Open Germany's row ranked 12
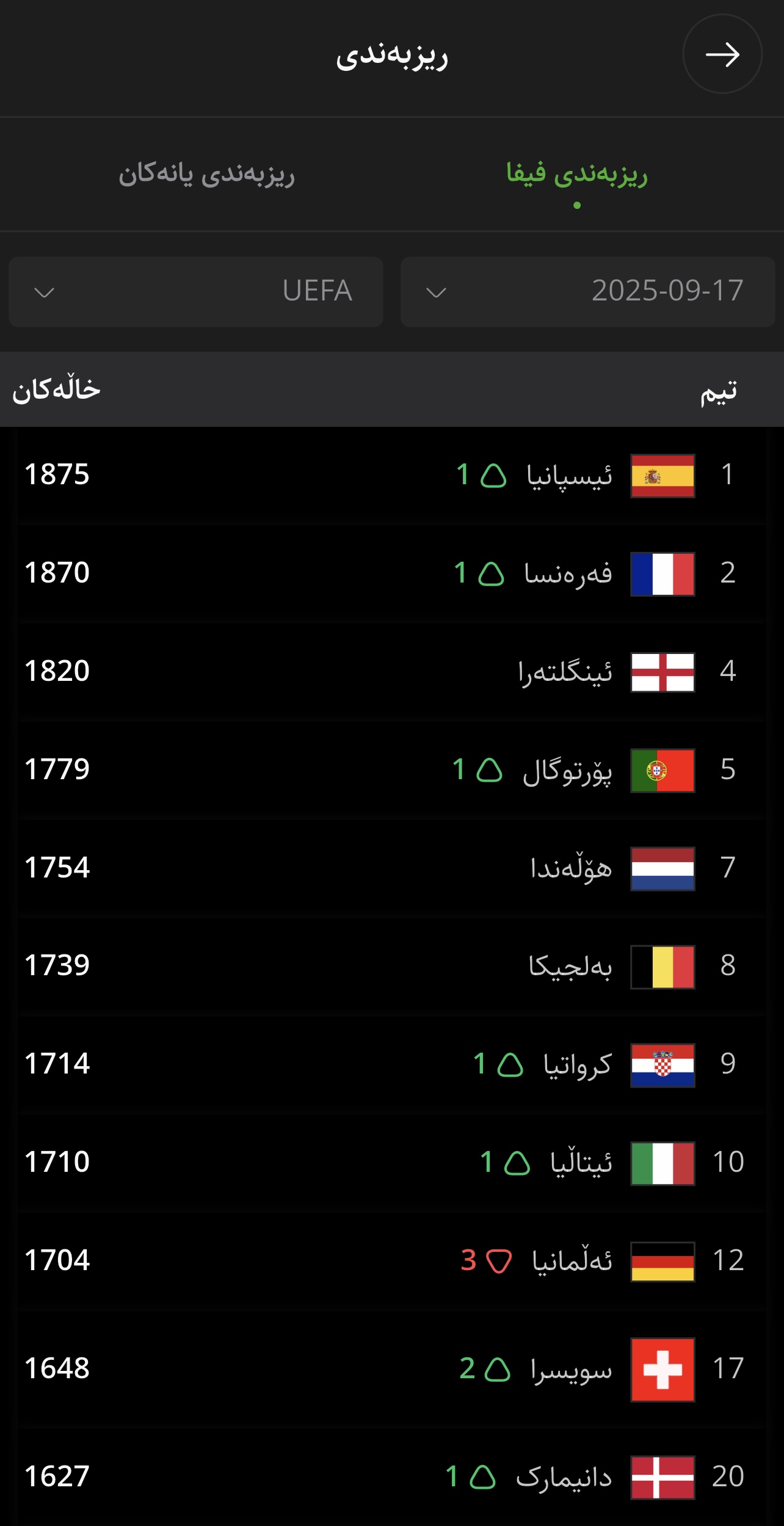Viewport: 784px width, 1526px height. click(392, 1262)
